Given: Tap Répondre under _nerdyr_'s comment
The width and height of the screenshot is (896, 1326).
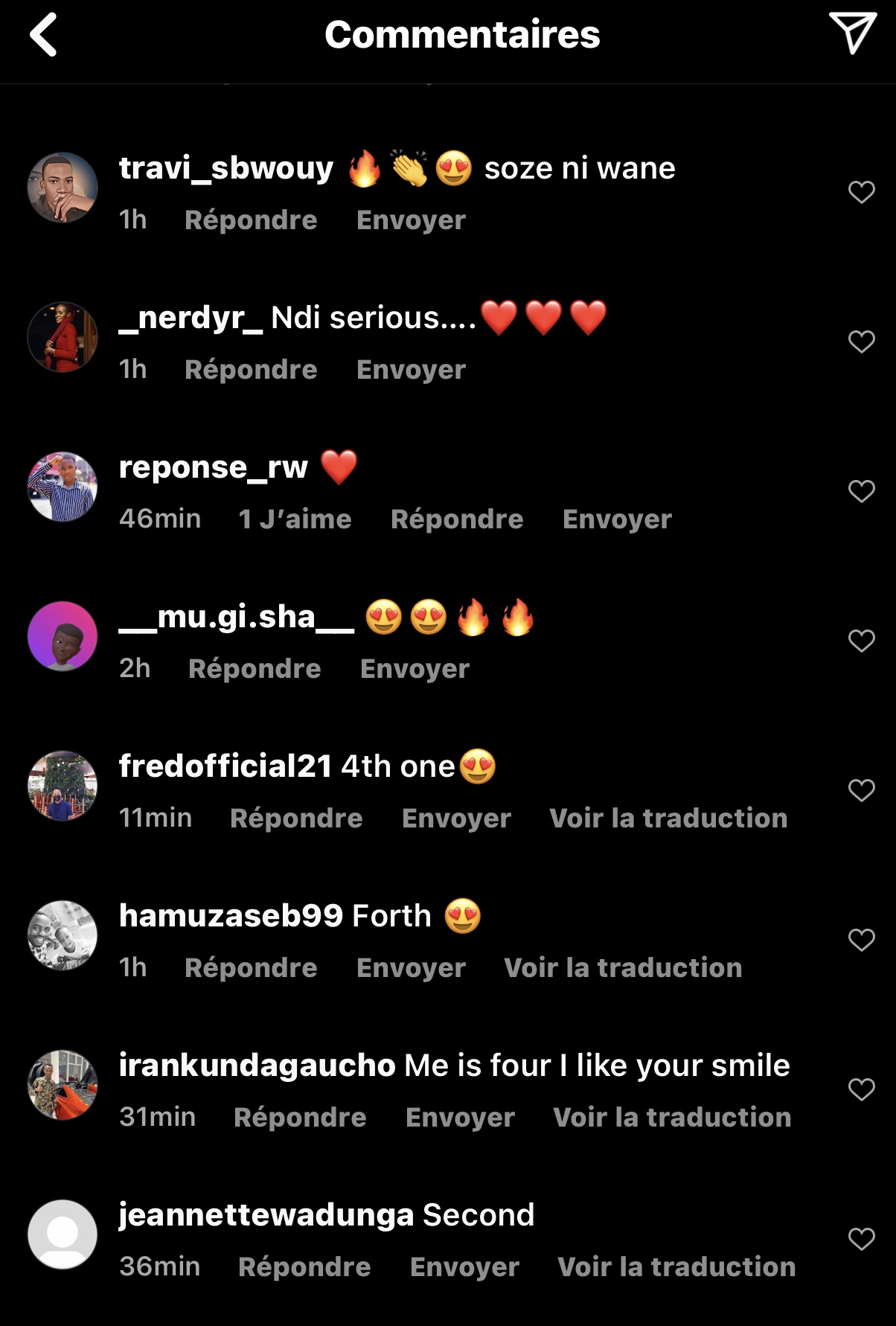Looking at the screenshot, I should (x=251, y=370).
